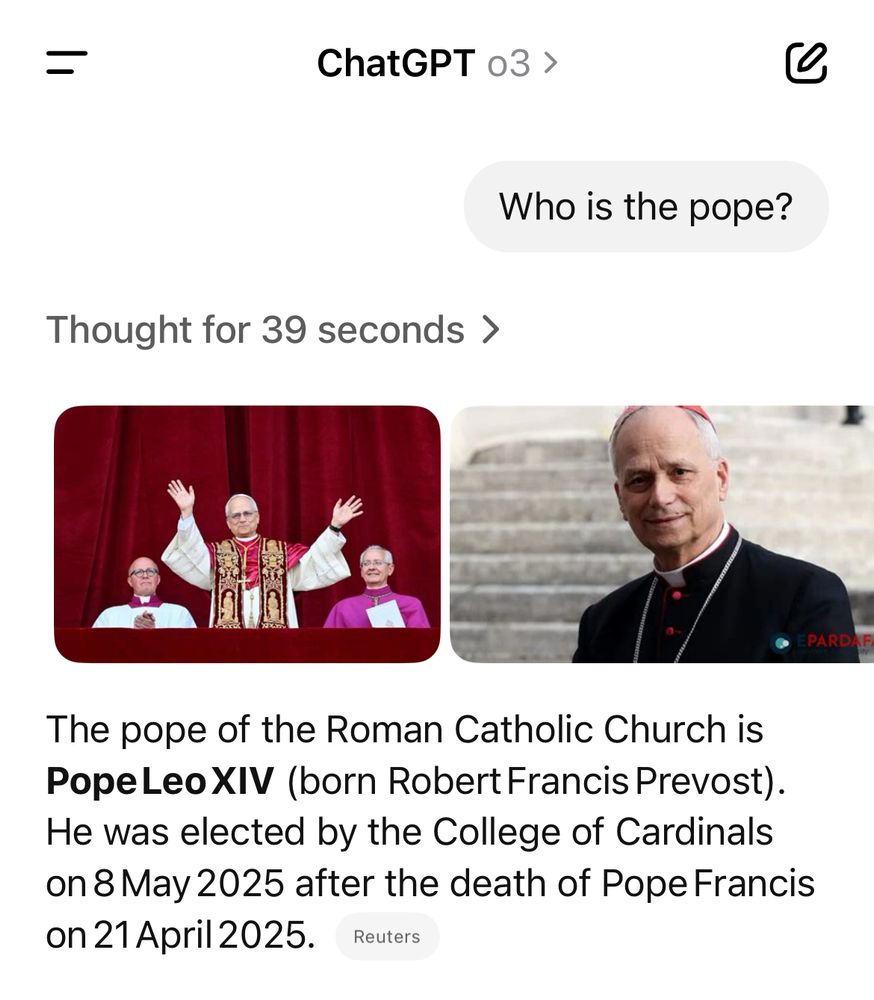Open the balcony photo with red curtains

247,533
